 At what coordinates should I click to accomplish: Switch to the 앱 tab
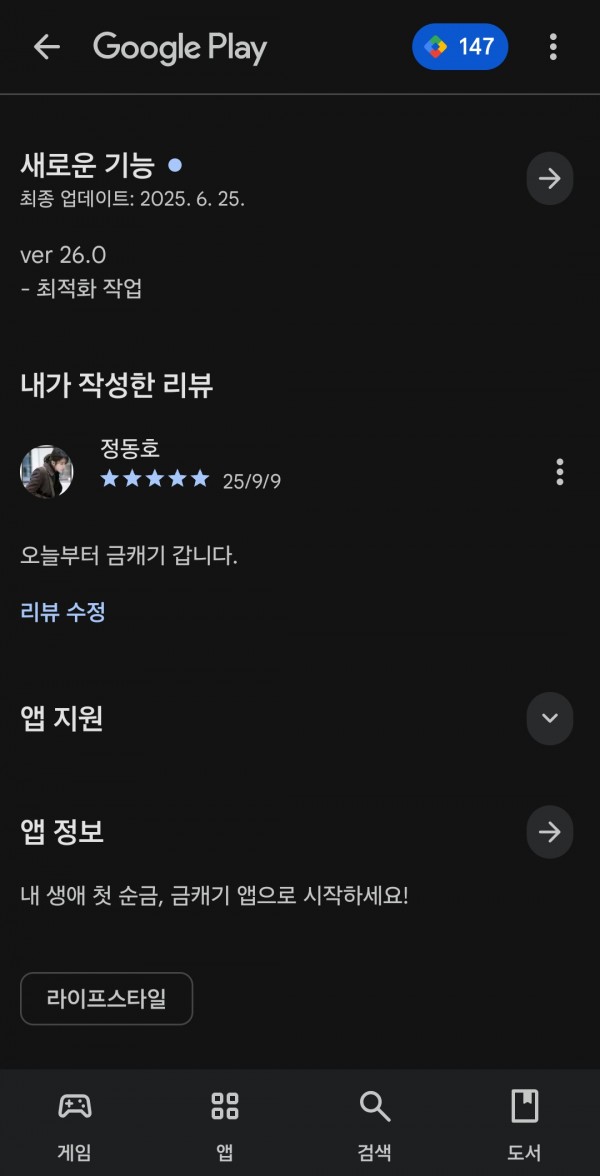[225, 1124]
